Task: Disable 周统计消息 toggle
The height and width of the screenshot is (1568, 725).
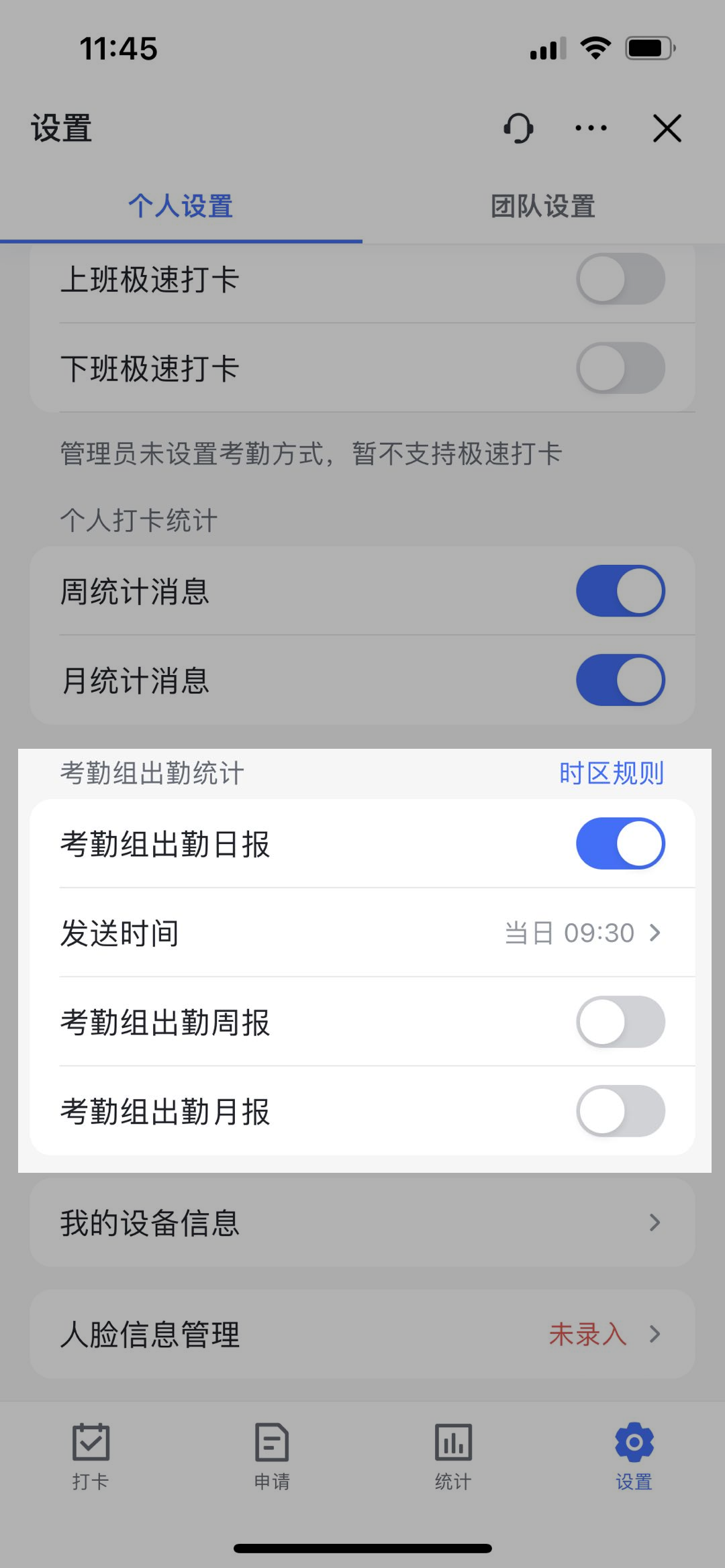Action: [620, 591]
